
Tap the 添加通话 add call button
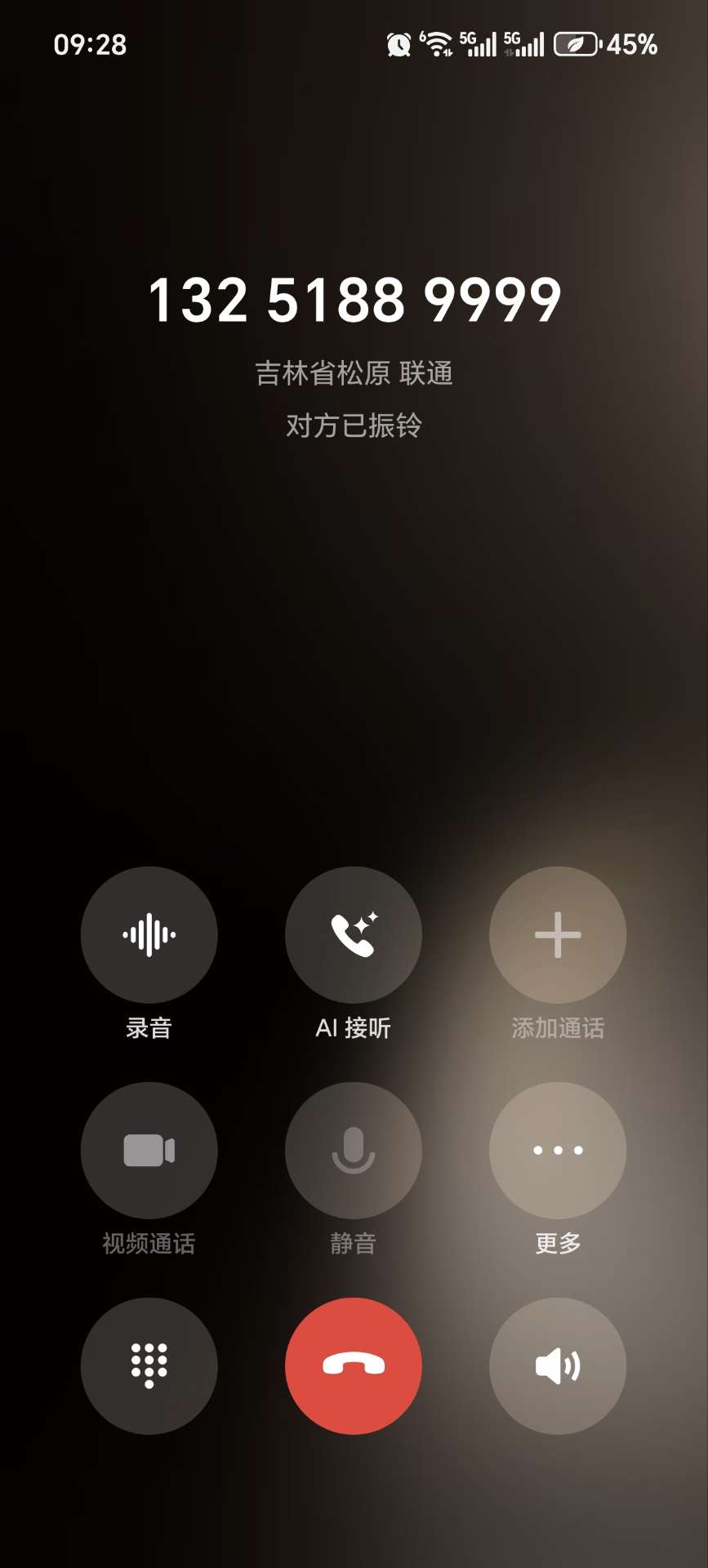558,935
